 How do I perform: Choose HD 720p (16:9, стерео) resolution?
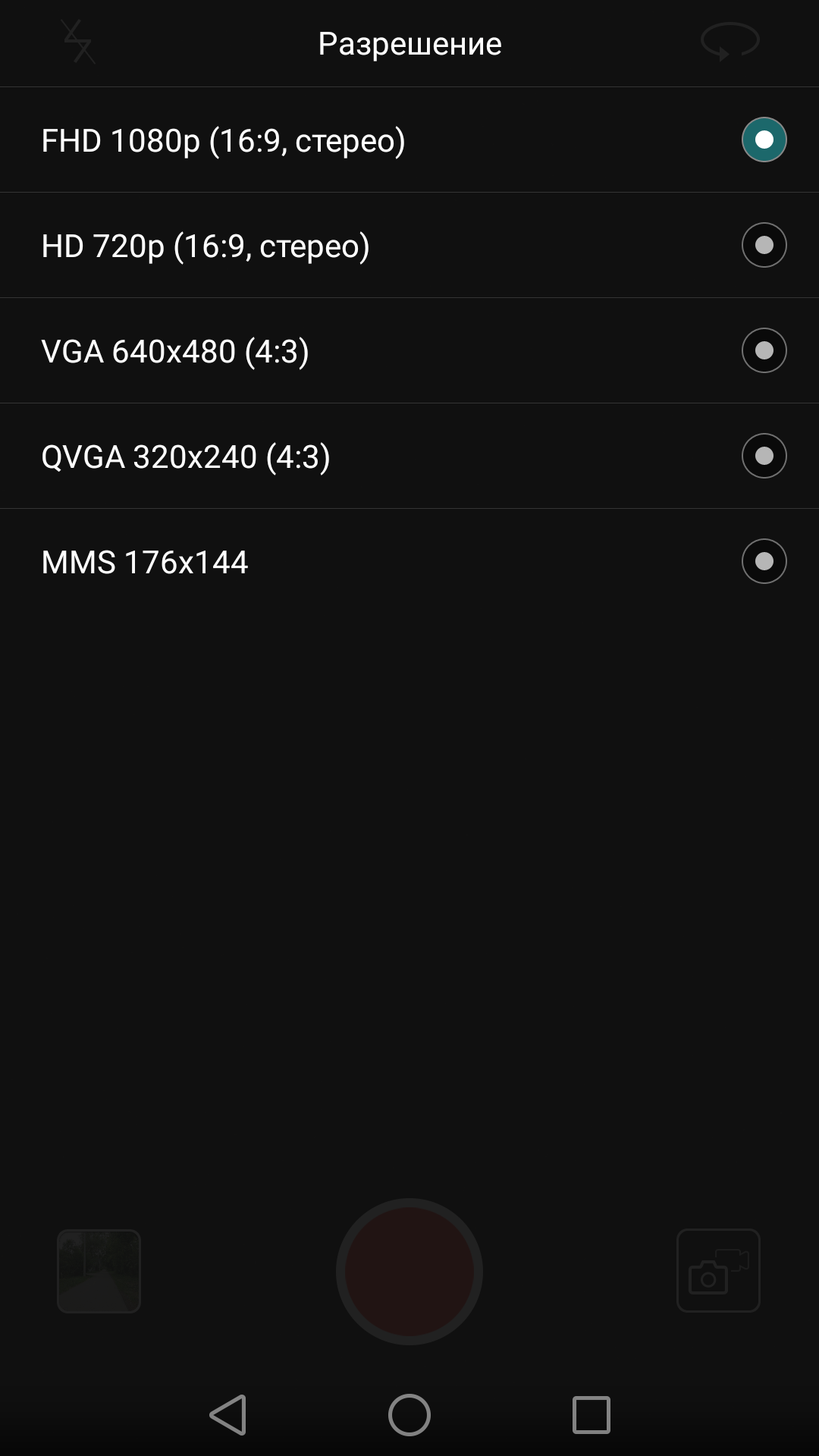tap(409, 245)
